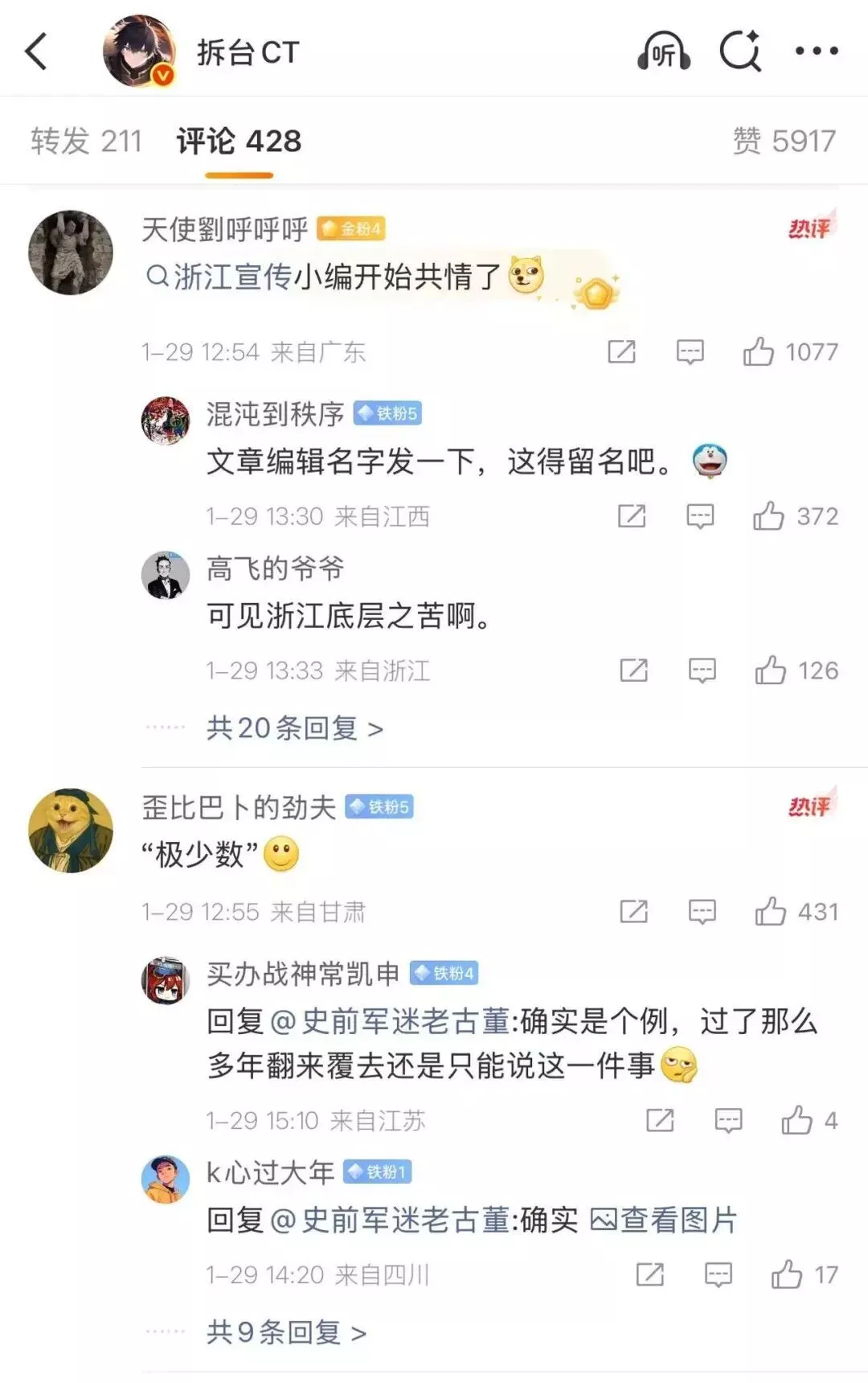Like 高飞的爷爷's reply with 126 likes
Viewport: 868px width, 1383px height.
[x=770, y=671]
